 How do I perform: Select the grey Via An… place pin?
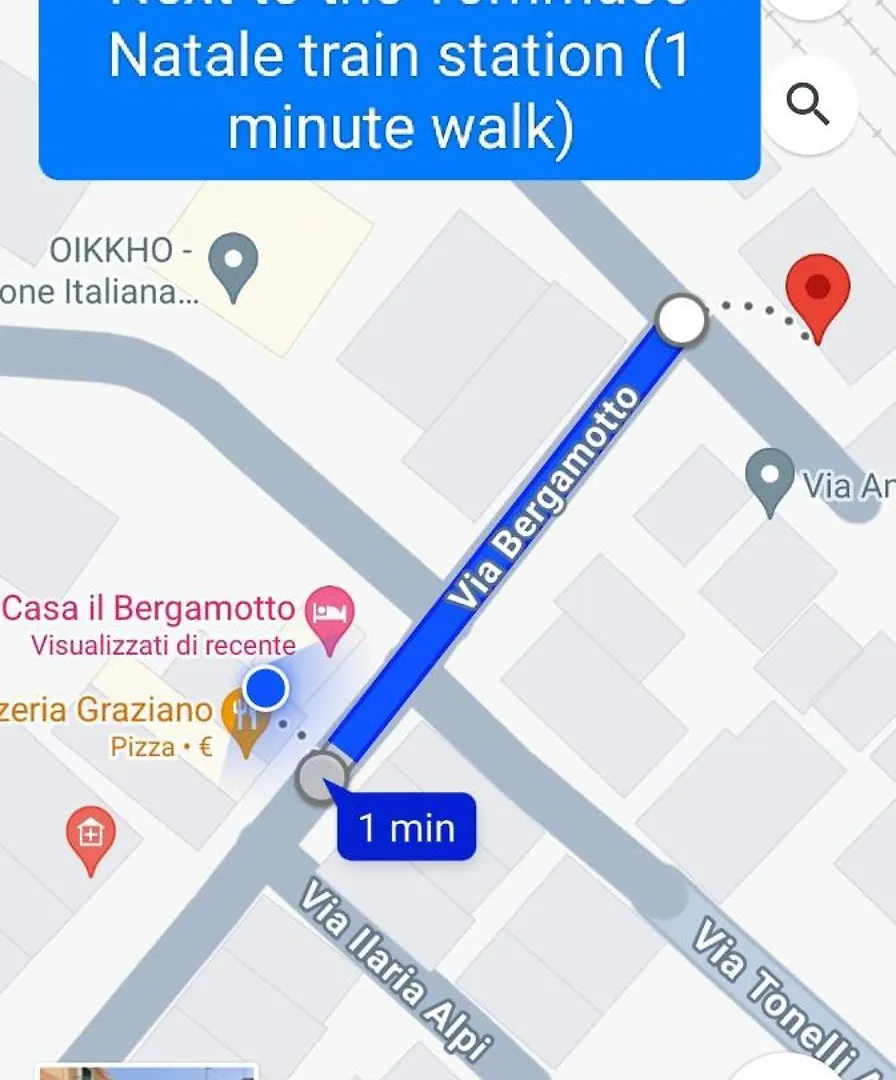point(769,478)
